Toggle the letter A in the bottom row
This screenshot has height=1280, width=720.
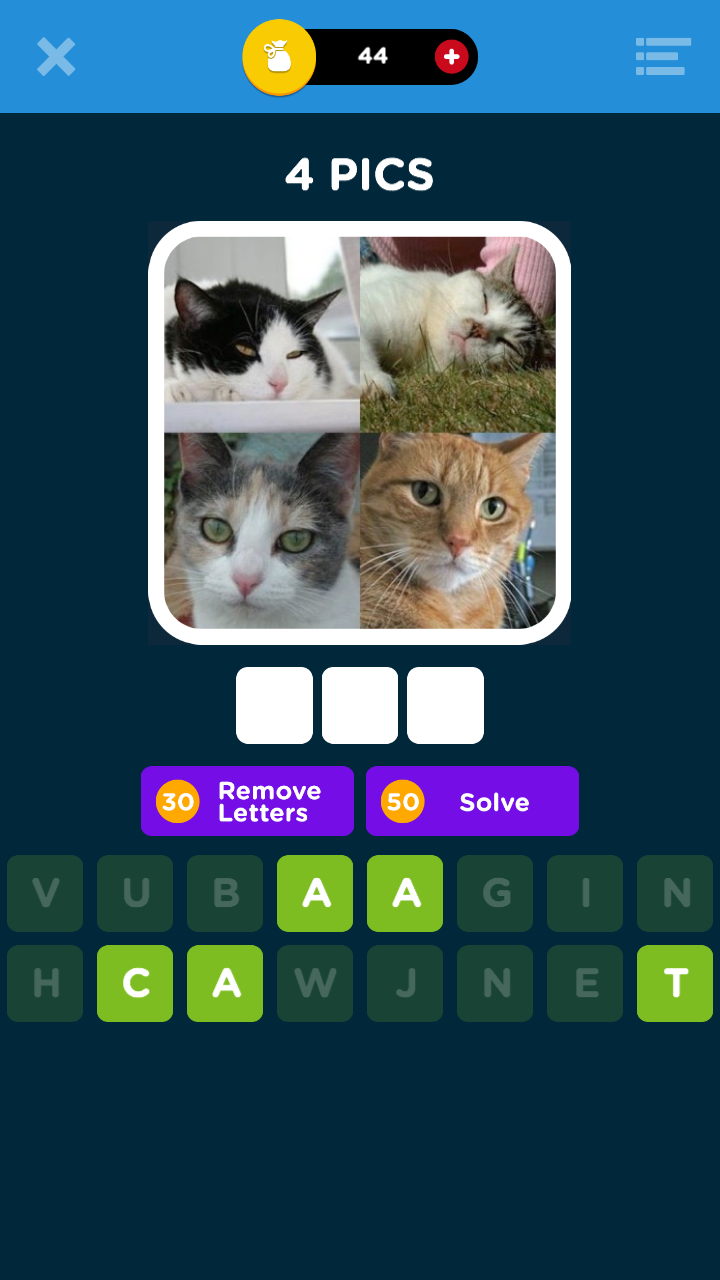pos(225,984)
